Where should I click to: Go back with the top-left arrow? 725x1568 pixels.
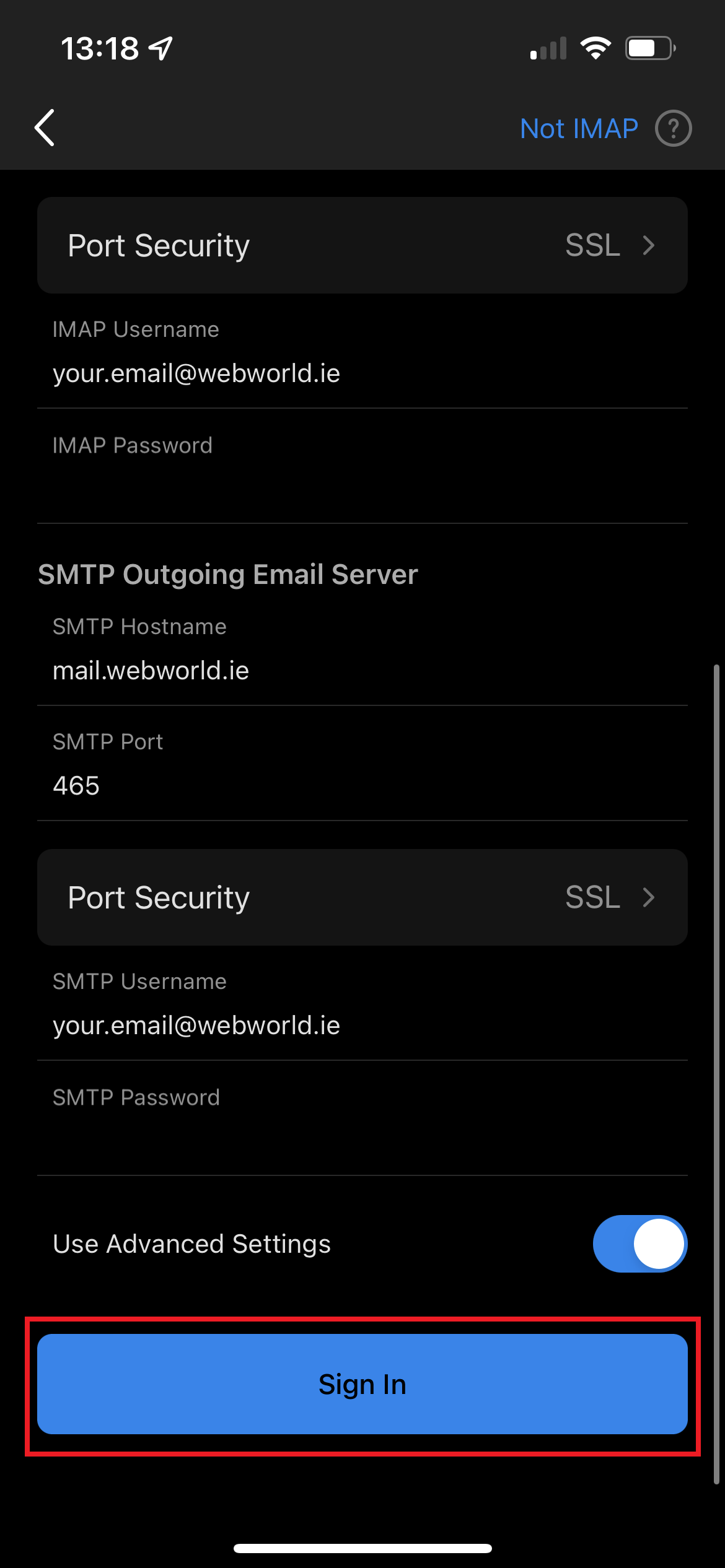[45, 128]
